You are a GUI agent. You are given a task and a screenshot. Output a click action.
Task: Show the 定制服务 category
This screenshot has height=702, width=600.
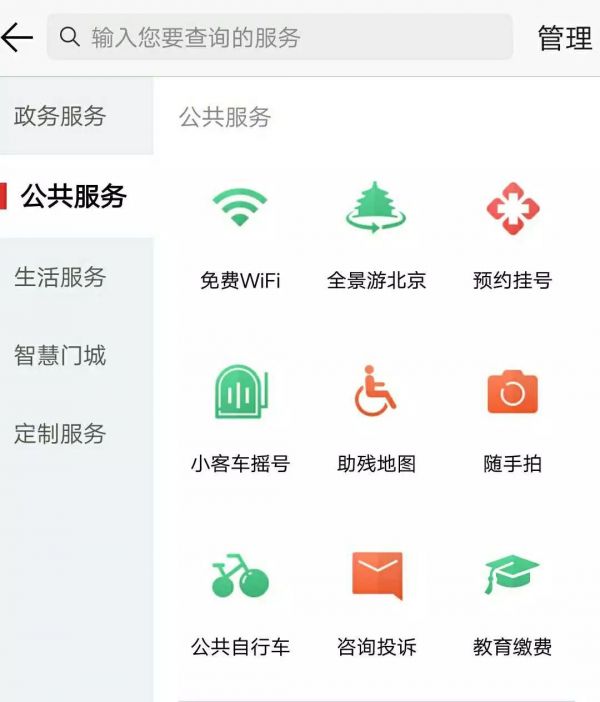[x=60, y=434]
